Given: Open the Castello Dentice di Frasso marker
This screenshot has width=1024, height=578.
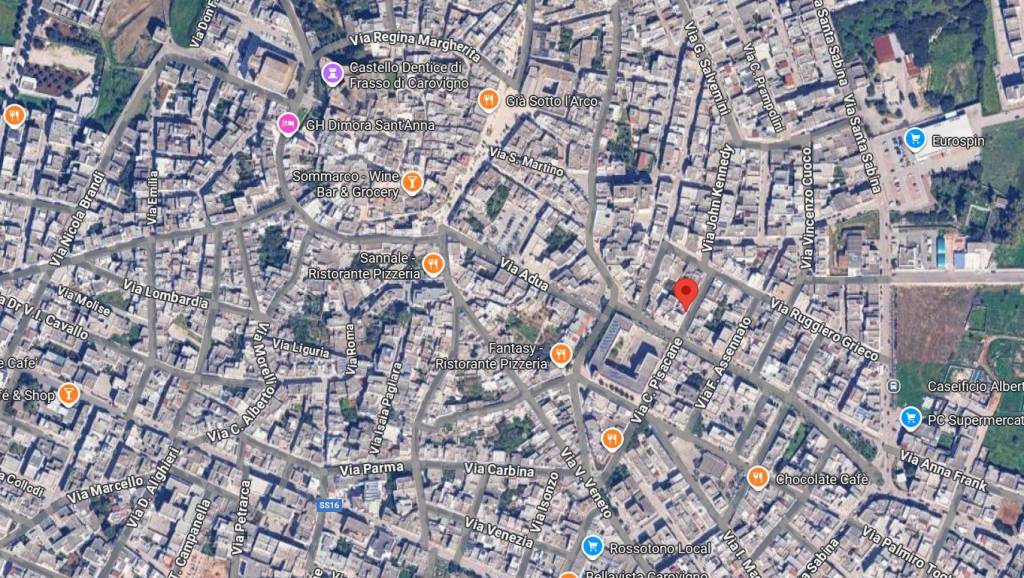Looking at the screenshot, I should 332,73.
